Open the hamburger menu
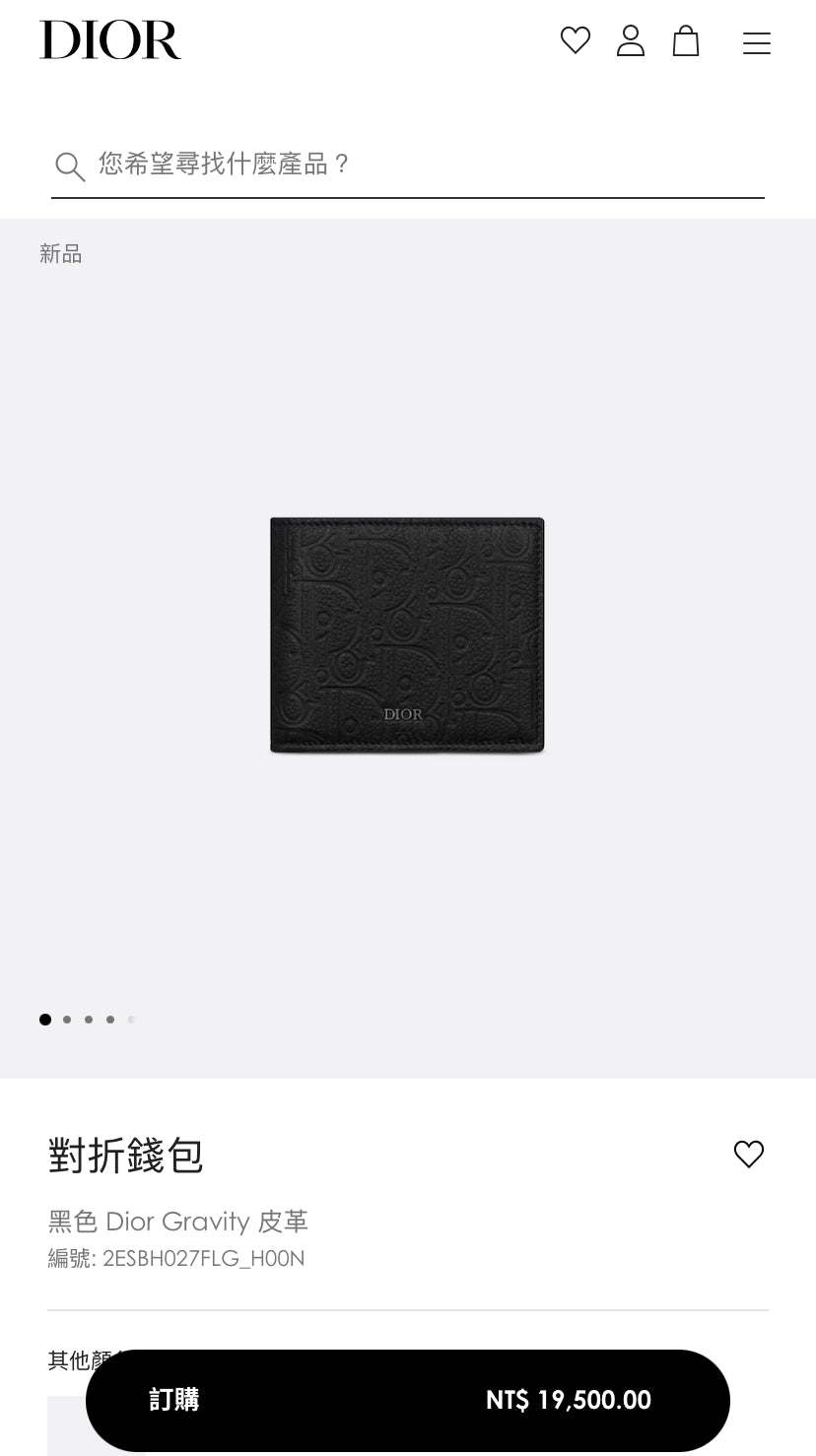This screenshot has width=816, height=1456. [x=756, y=43]
